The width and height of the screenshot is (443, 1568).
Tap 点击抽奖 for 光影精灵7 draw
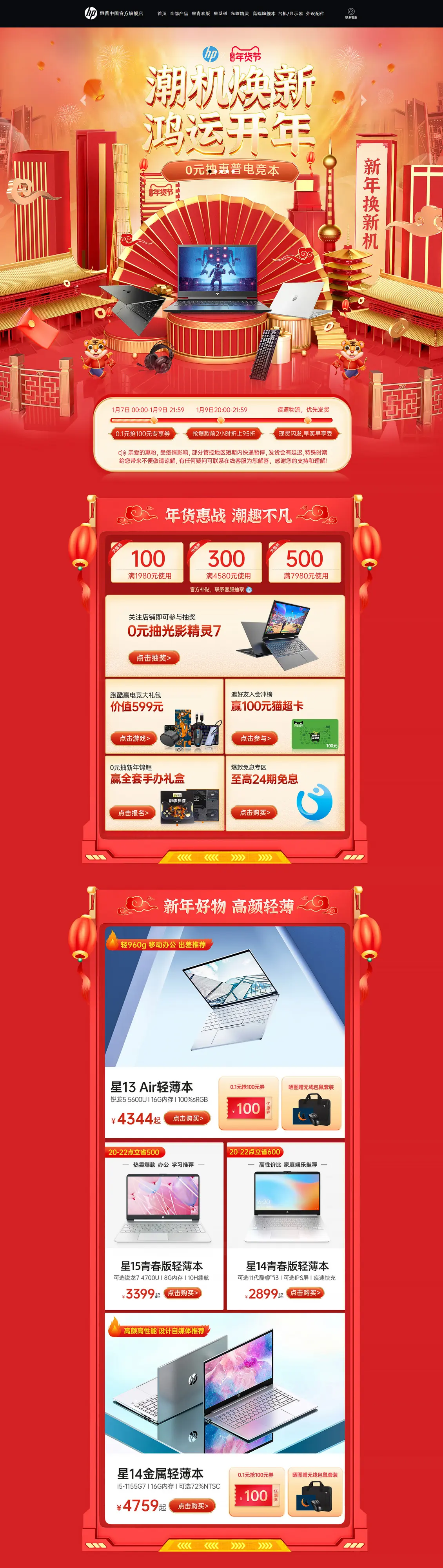coord(153,657)
